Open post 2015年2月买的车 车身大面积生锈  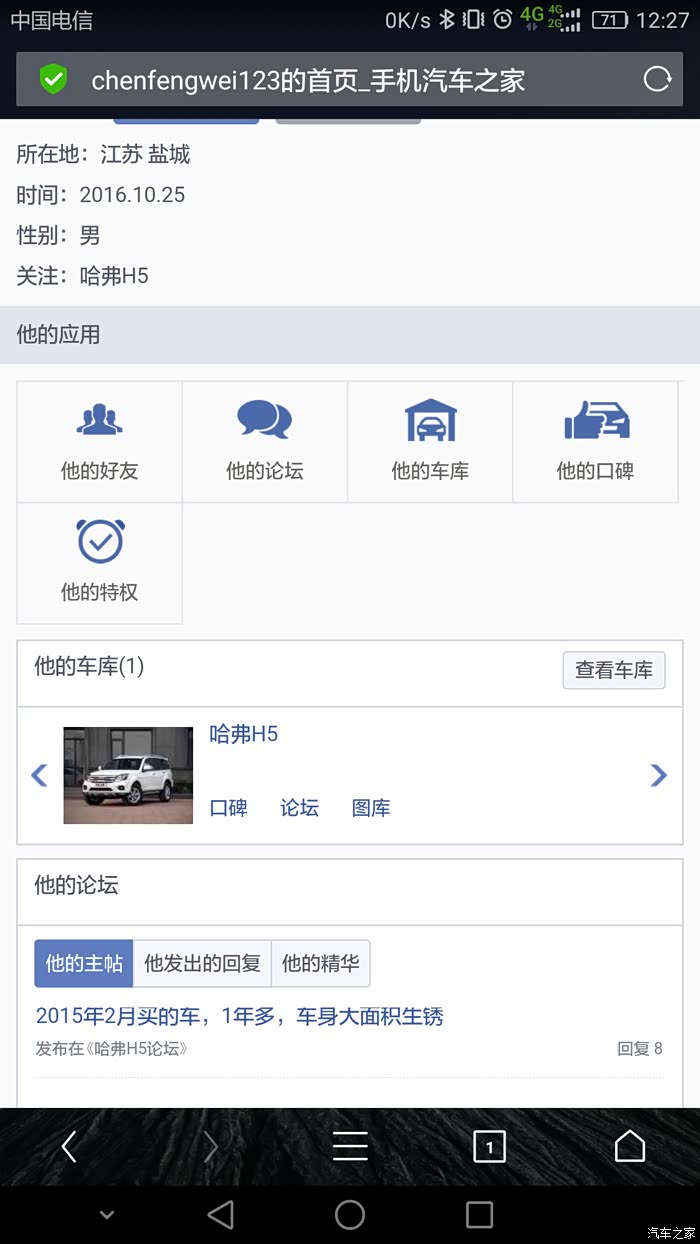coord(240,1016)
